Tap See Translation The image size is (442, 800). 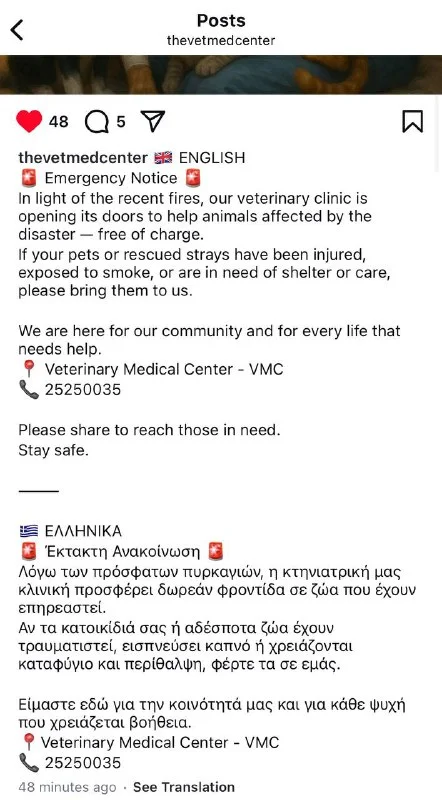(x=184, y=787)
